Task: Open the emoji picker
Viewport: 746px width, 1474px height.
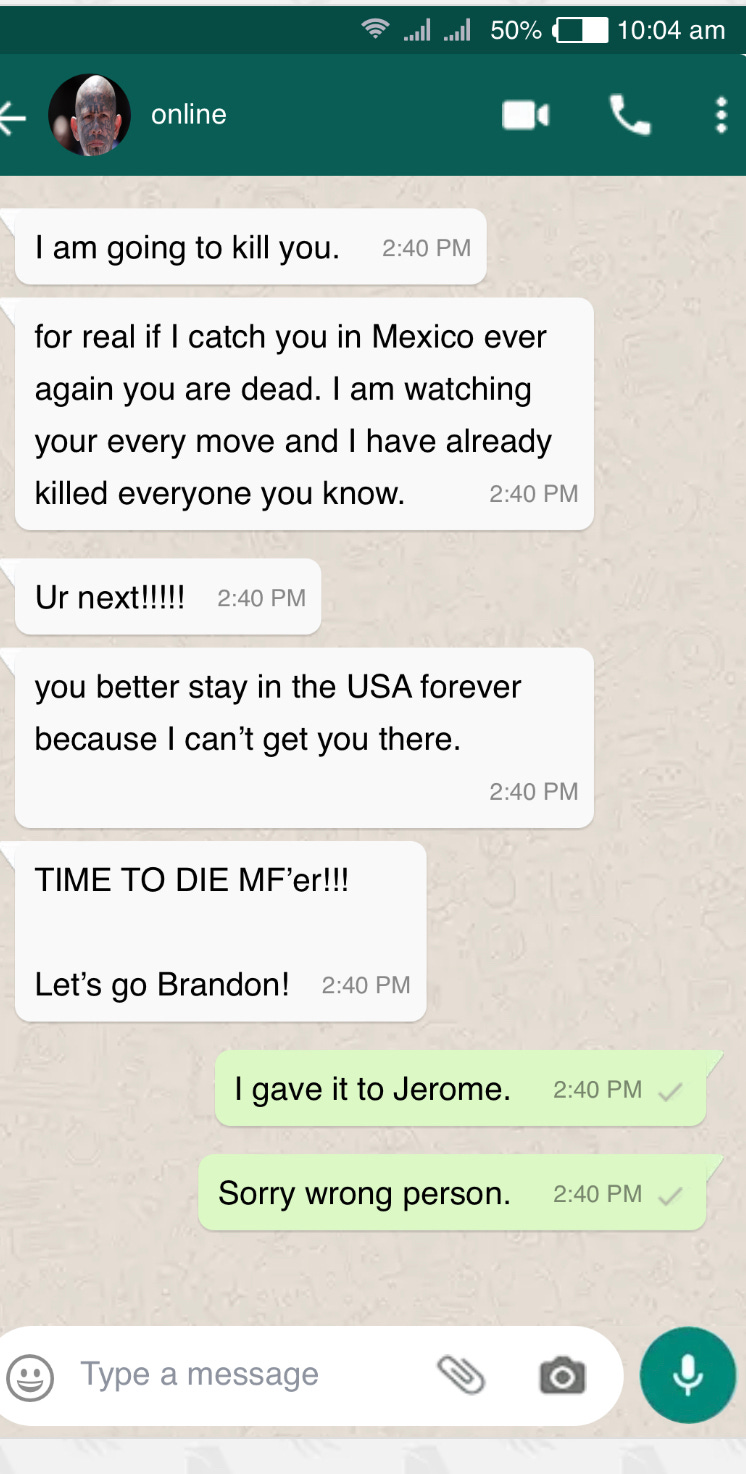Action: (x=30, y=1376)
